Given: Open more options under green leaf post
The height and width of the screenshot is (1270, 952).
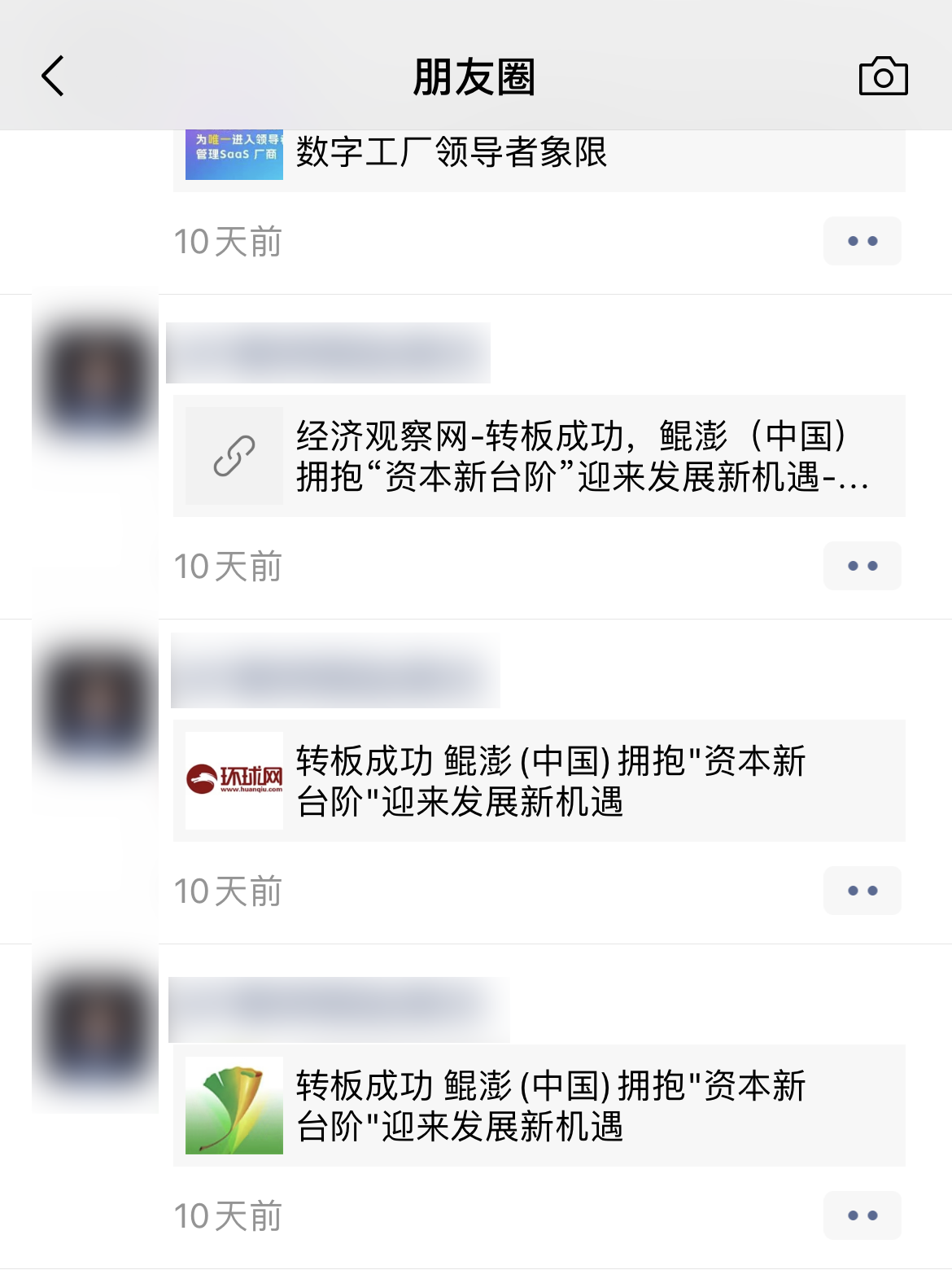Looking at the screenshot, I should click(x=862, y=1215).
